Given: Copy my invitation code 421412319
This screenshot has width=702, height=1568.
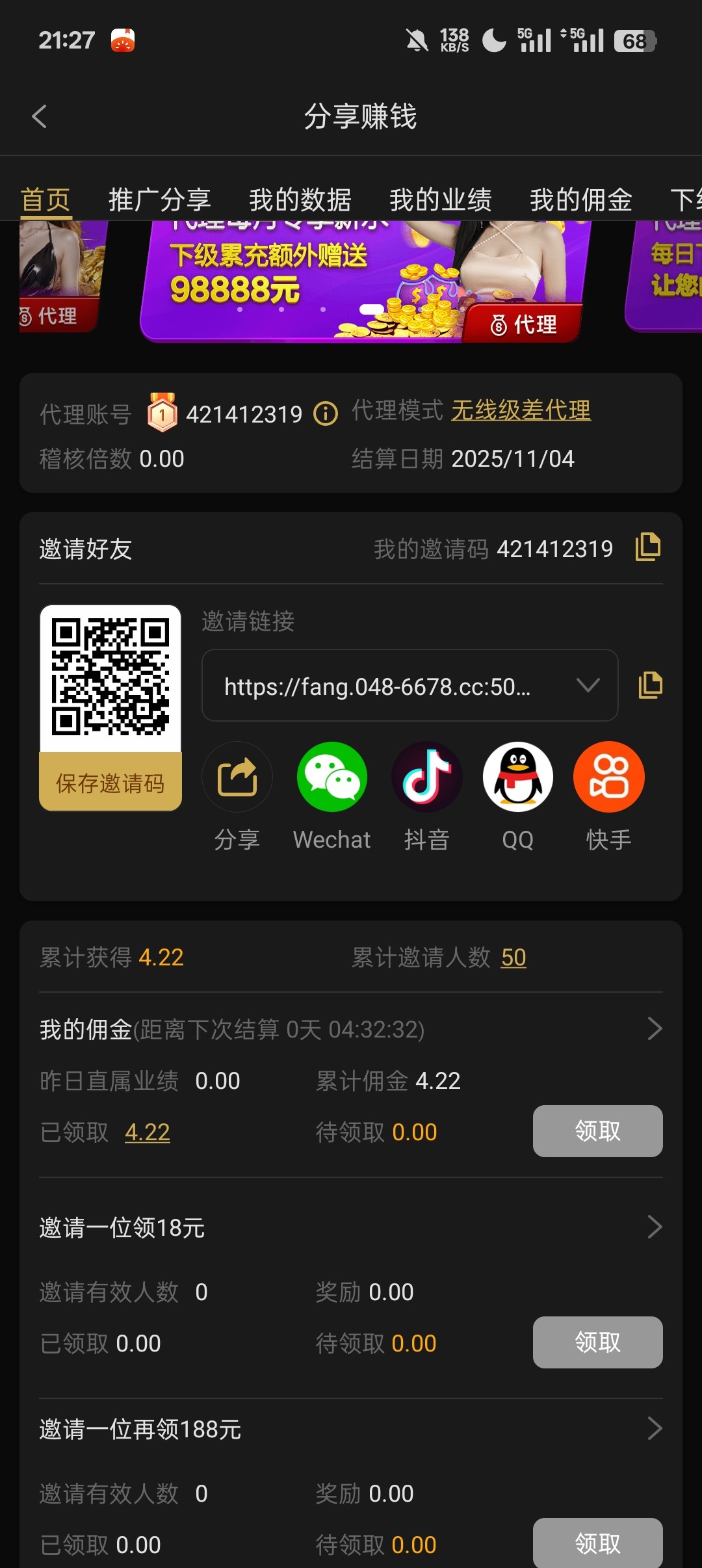Looking at the screenshot, I should pyautogui.click(x=647, y=547).
